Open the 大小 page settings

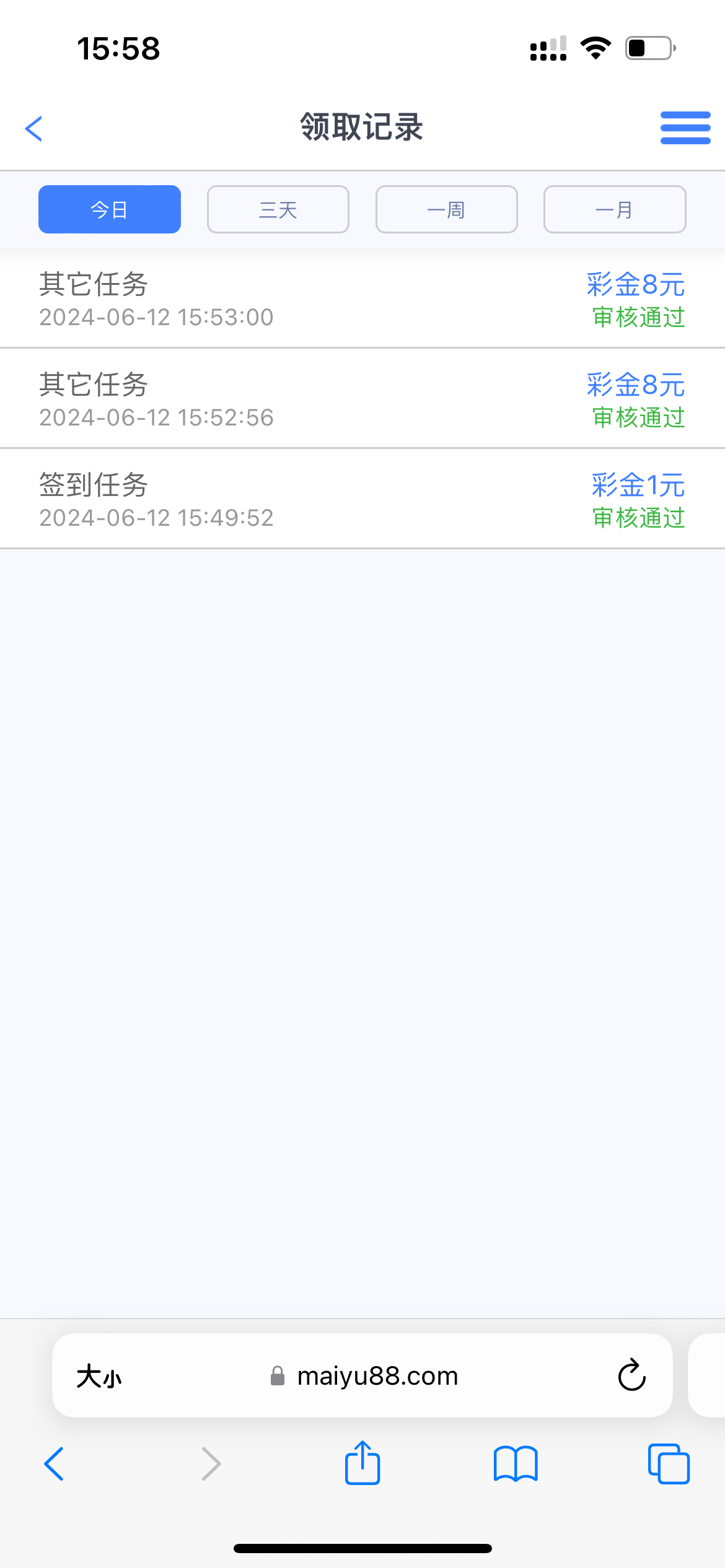[x=99, y=1377]
